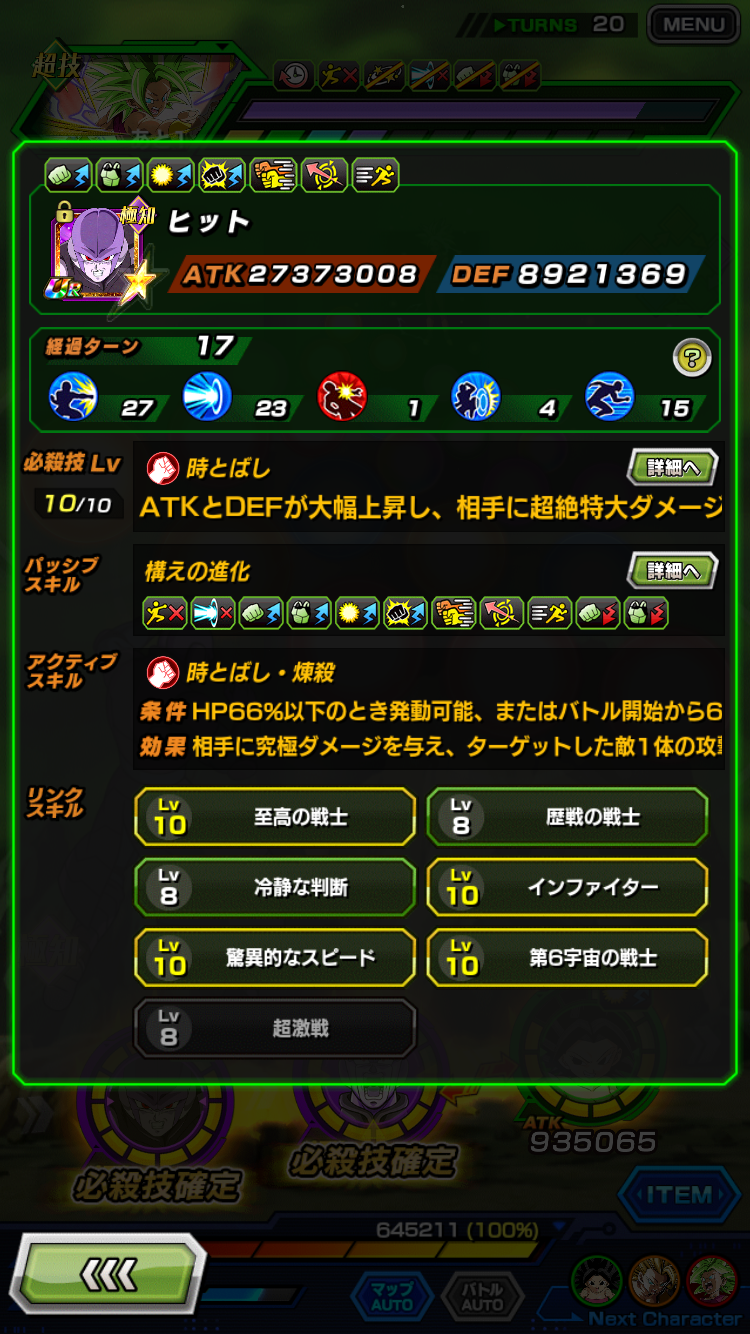Toggle バトル AUTO
This screenshot has width=750, height=1334.
483,1297
